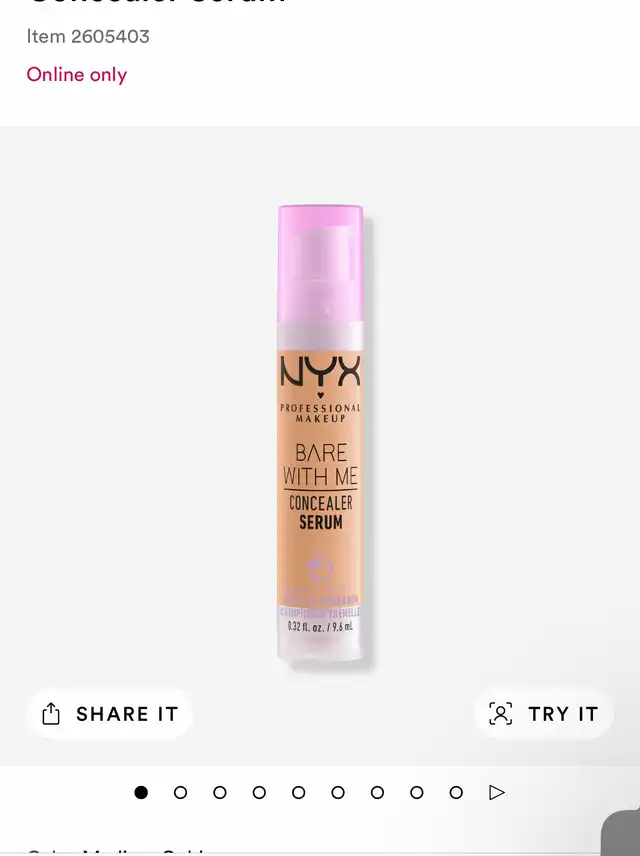Image resolution: width=640 pixels, height=856 pixels.
Task: Select the third carousel page dot
Action: pyautogui.click(x=220, y=792)
